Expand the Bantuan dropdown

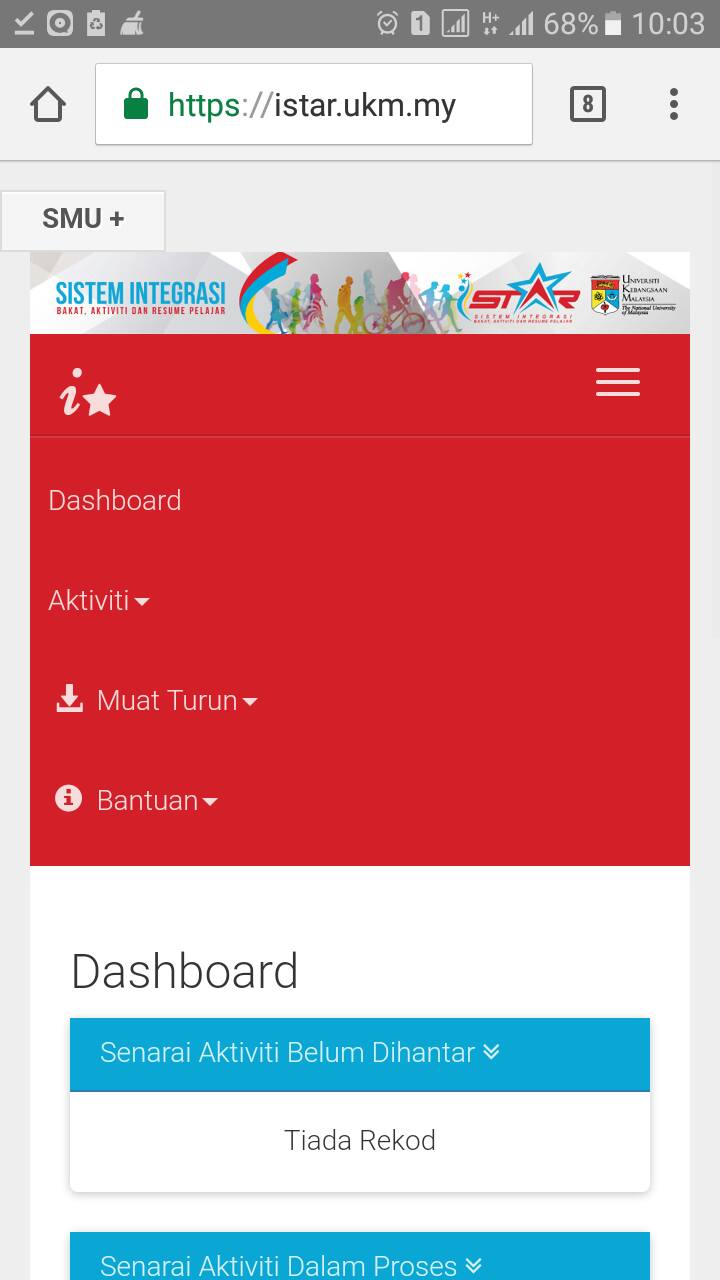[x=137, y=800]
